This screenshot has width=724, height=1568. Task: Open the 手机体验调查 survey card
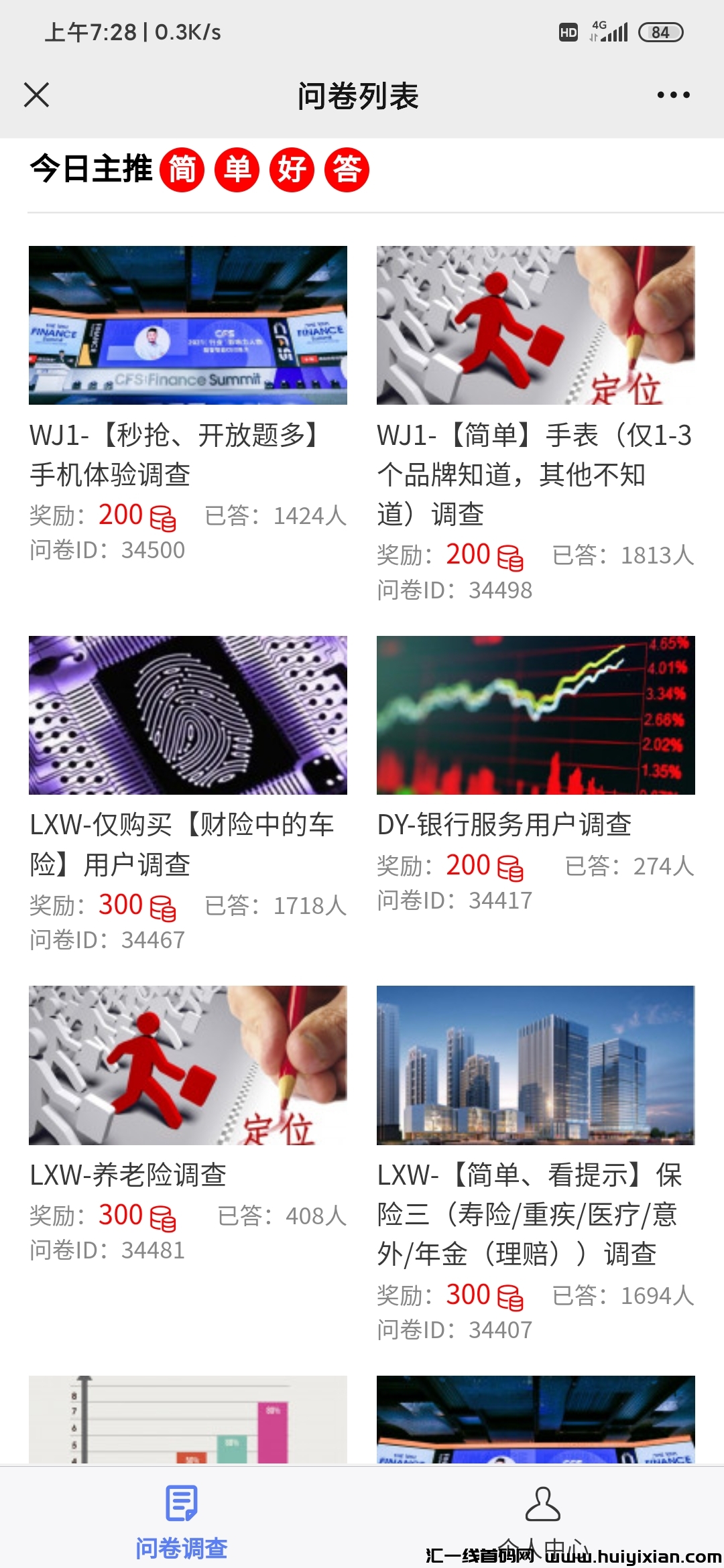(188, 326)
